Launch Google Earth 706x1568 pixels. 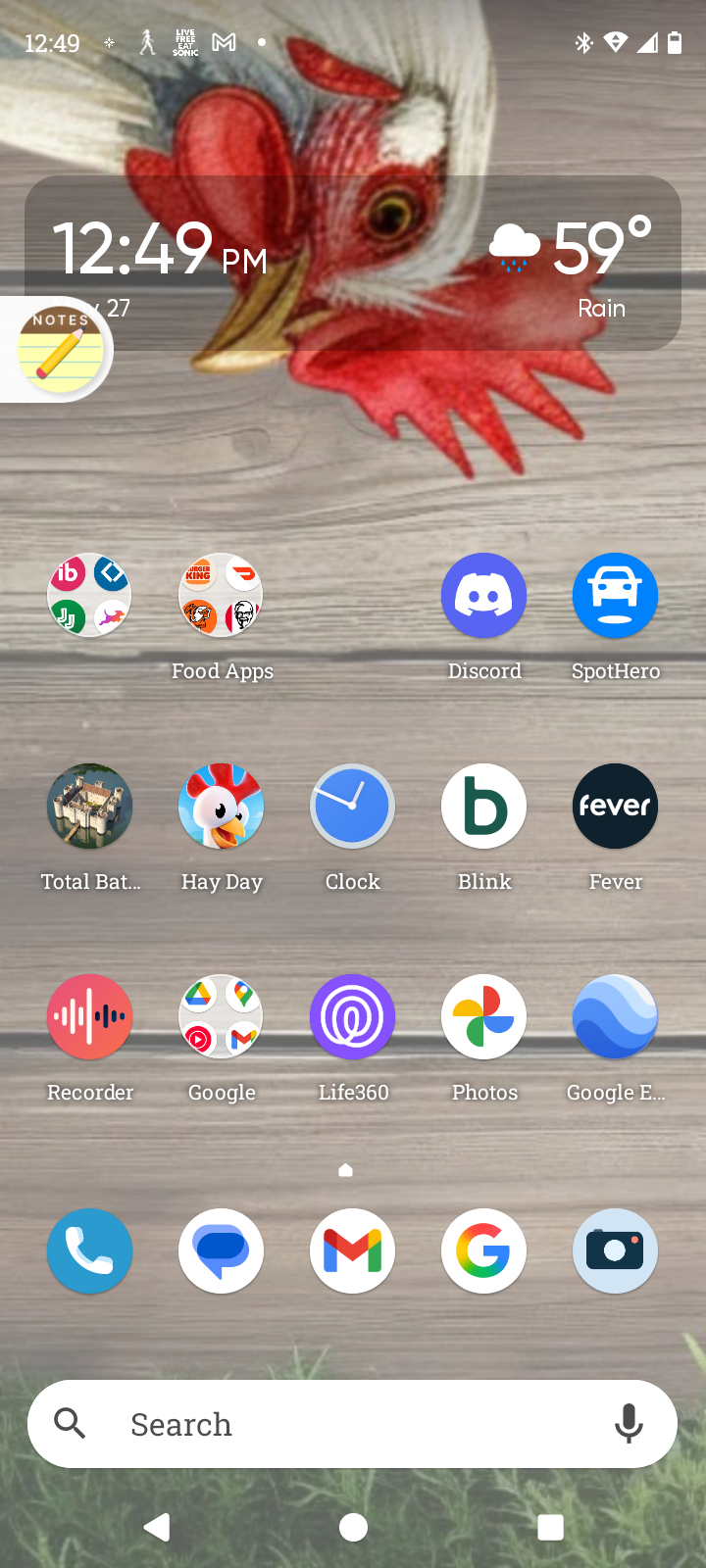[615, 1017]
